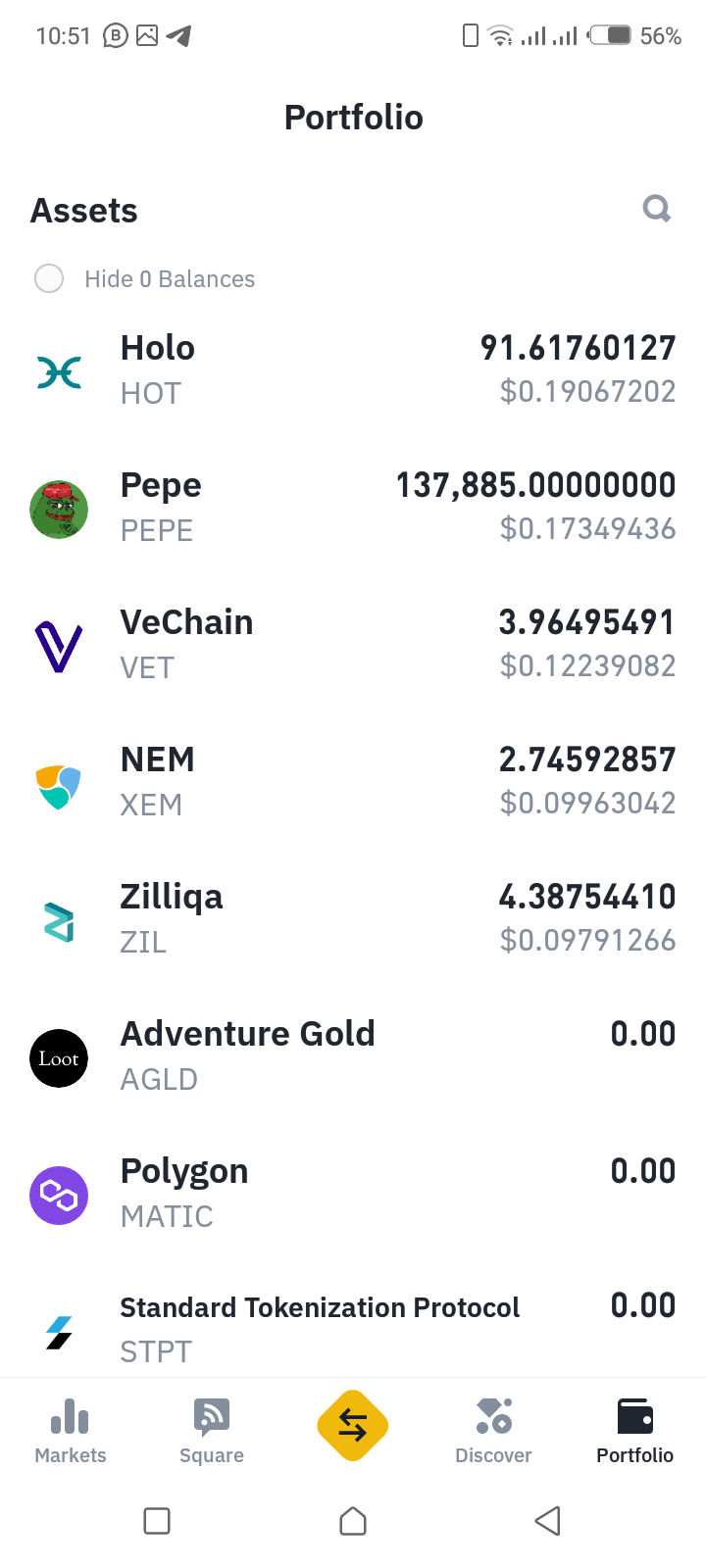
Task: View Pepe PEPE asset details
Action: coord(353,509)
